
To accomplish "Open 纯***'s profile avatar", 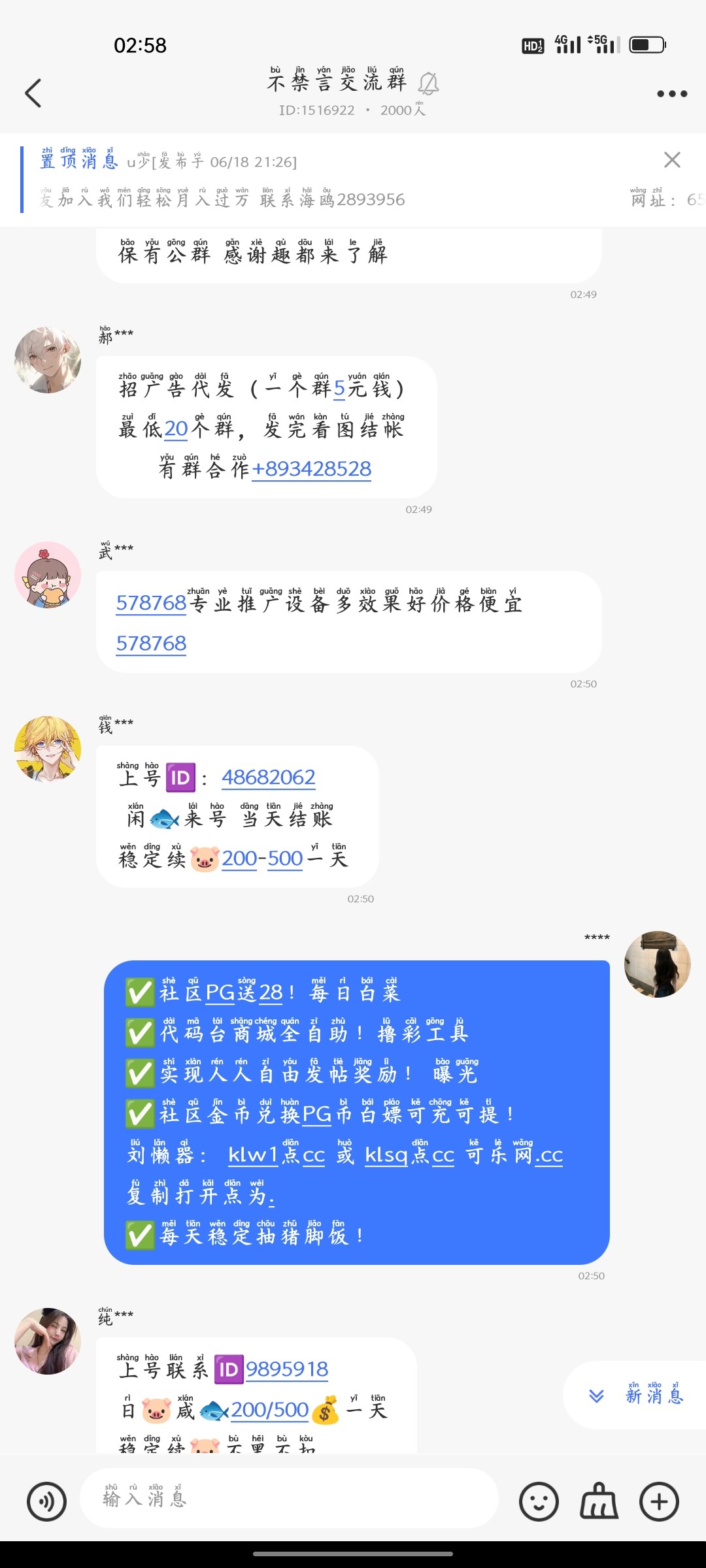I will pyautogui.click(x=48, y=1341).
